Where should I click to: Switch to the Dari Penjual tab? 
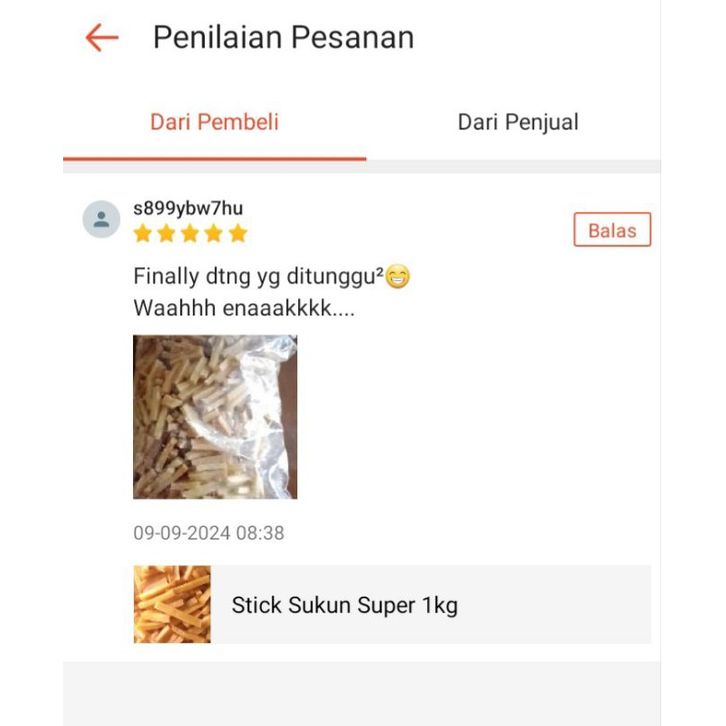517,122
